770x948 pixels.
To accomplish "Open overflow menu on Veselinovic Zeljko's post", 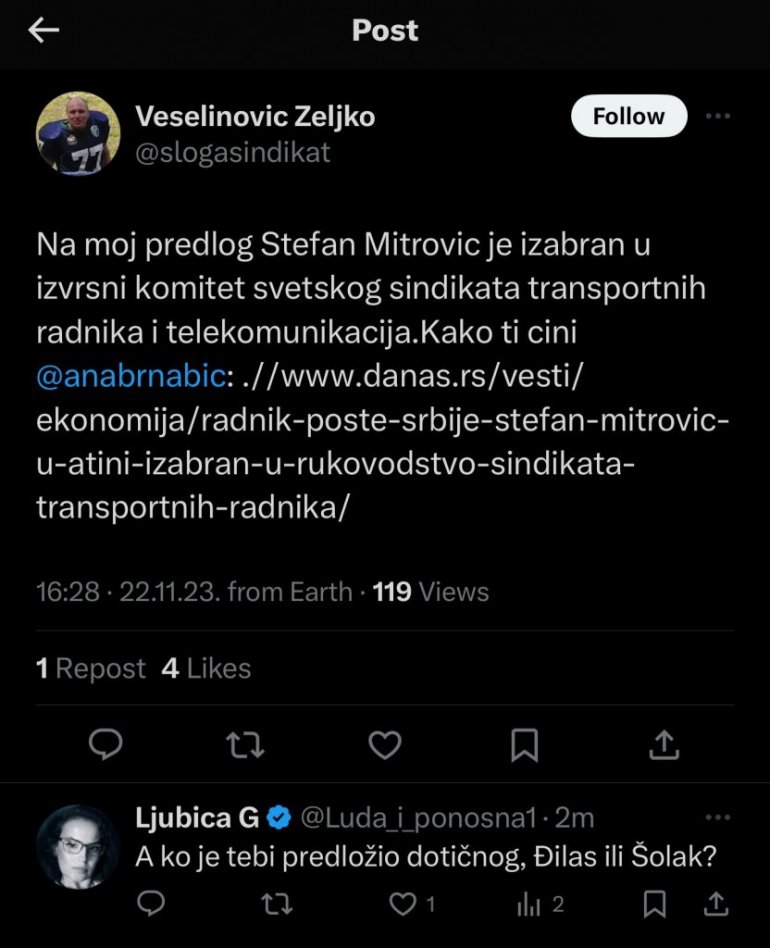I will (718, 116).
